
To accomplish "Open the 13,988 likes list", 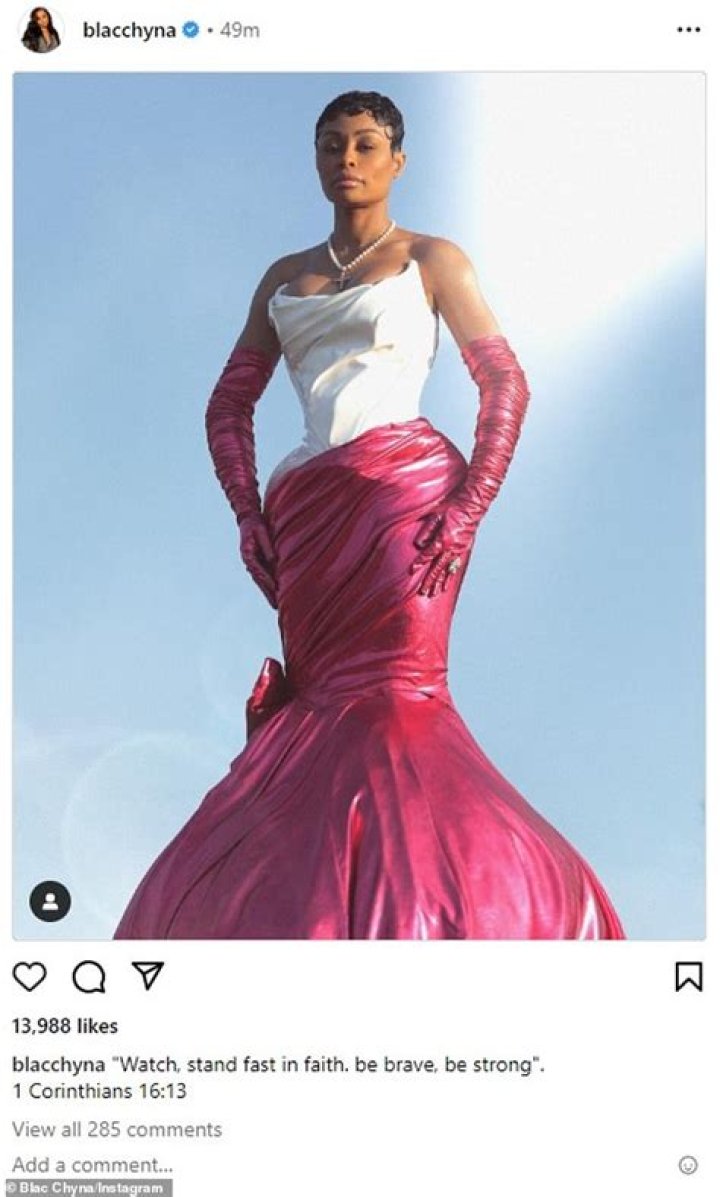I will pos(65,1026).
